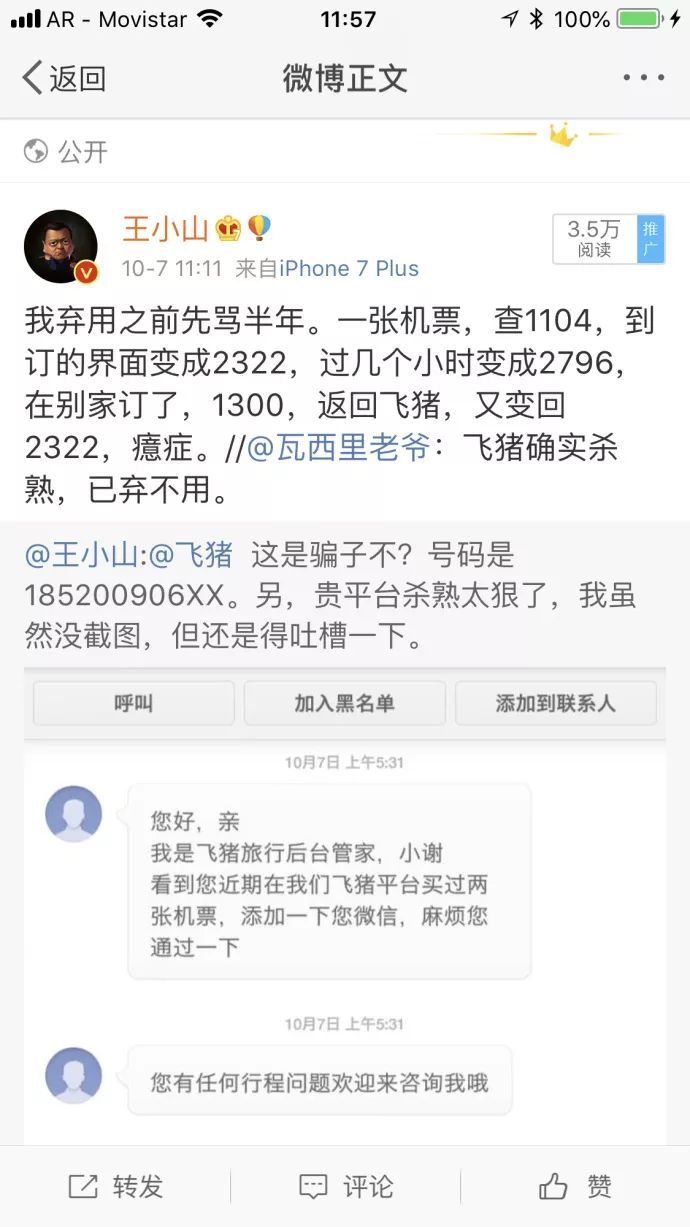
Task: Open the @飞猪 mention link
Action: (x=191, y=554)
